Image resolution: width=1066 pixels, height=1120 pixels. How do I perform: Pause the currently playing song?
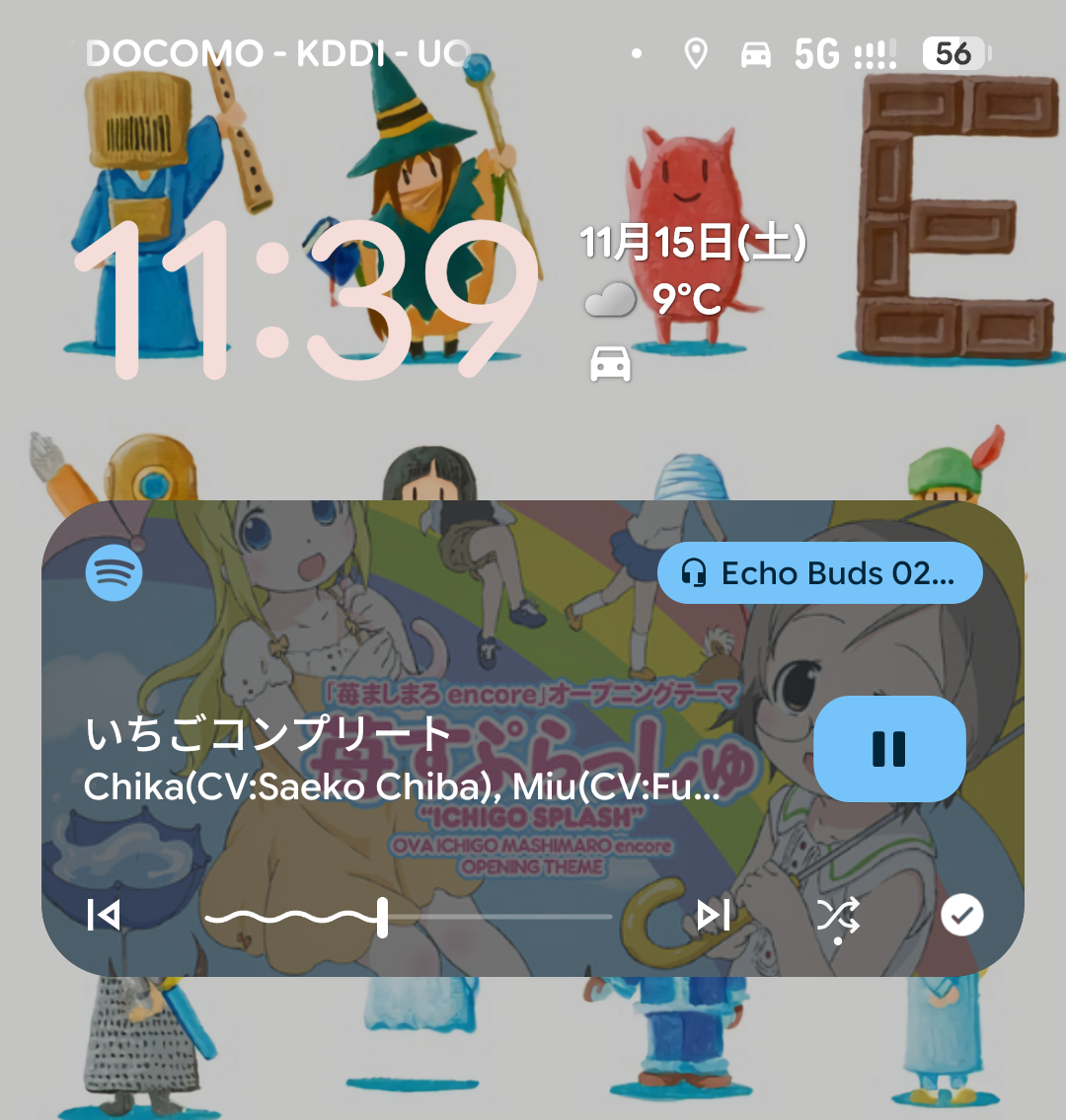[x=888, y=749]
